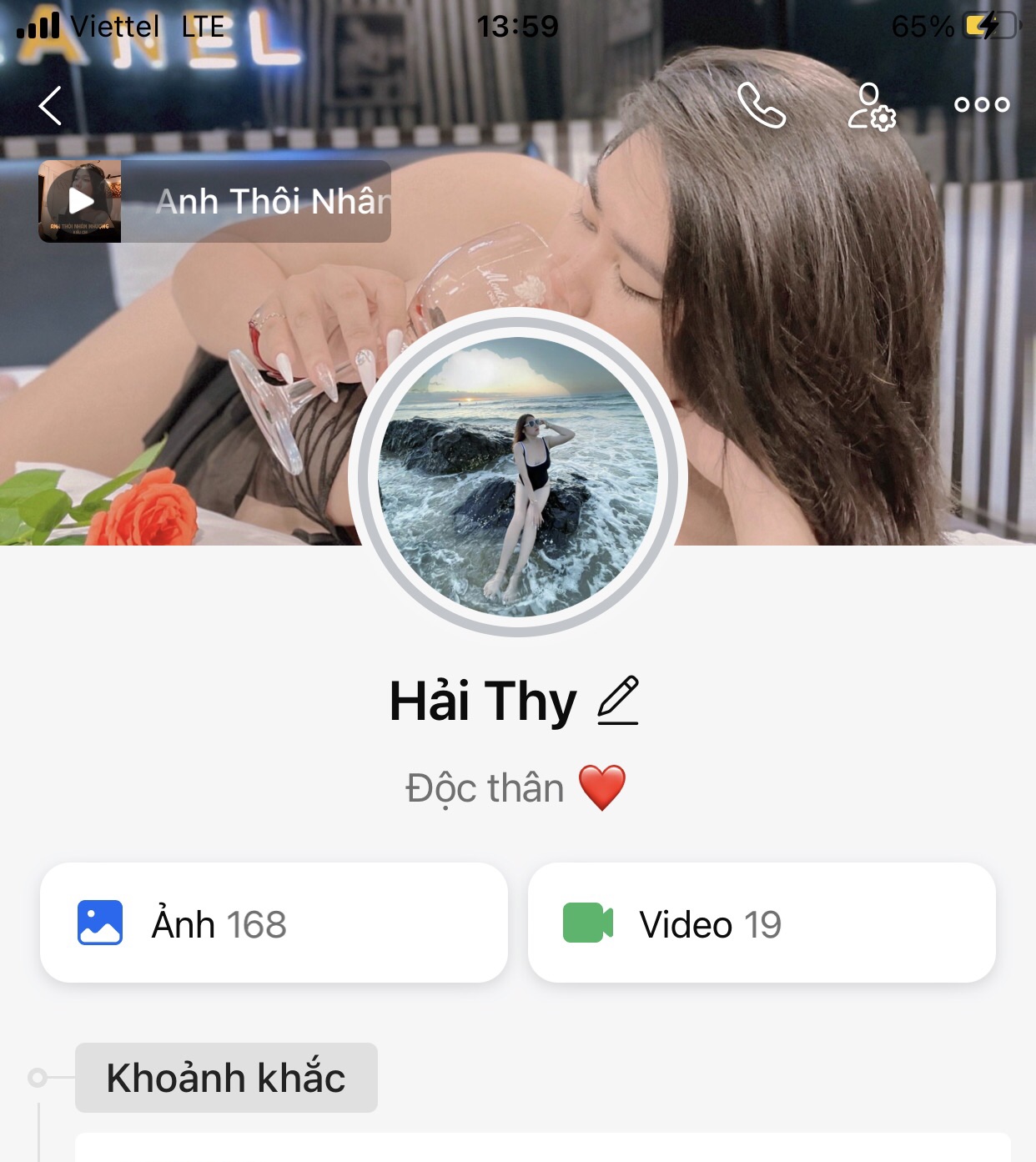Screen dimensions: 1036x1162
Task: Open the Video 19 collection
Action: tap(761, 923)
